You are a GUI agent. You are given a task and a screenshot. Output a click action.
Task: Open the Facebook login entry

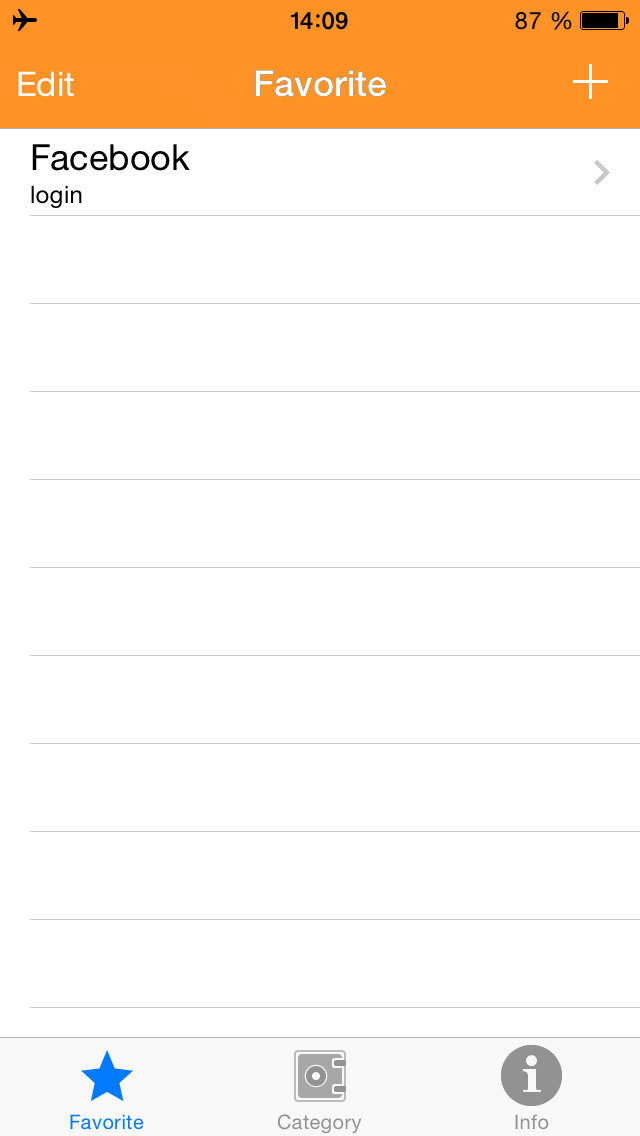pos(320,172)
